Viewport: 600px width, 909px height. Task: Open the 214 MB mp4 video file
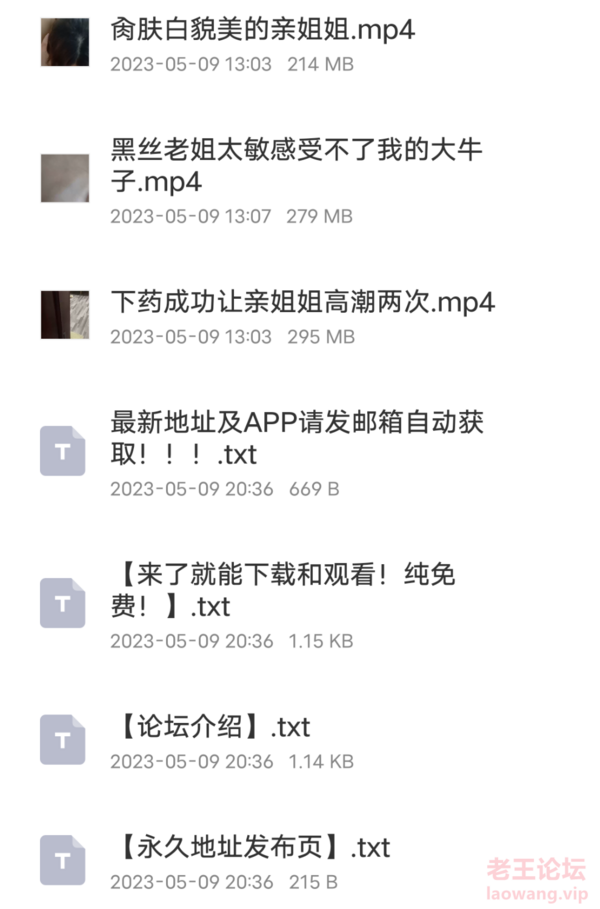tap(262, 30)
